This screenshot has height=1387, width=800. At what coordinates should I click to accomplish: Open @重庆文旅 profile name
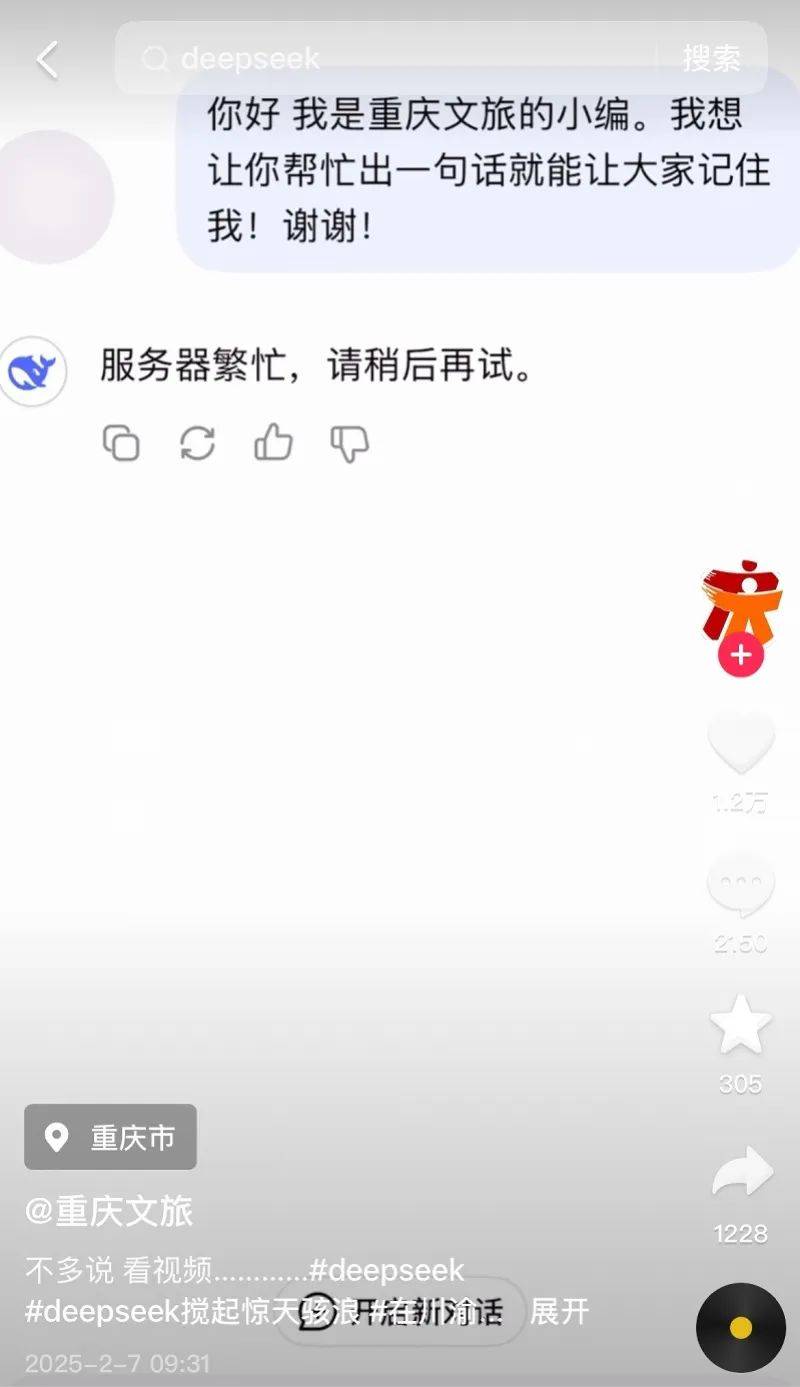click(108, 1211)
